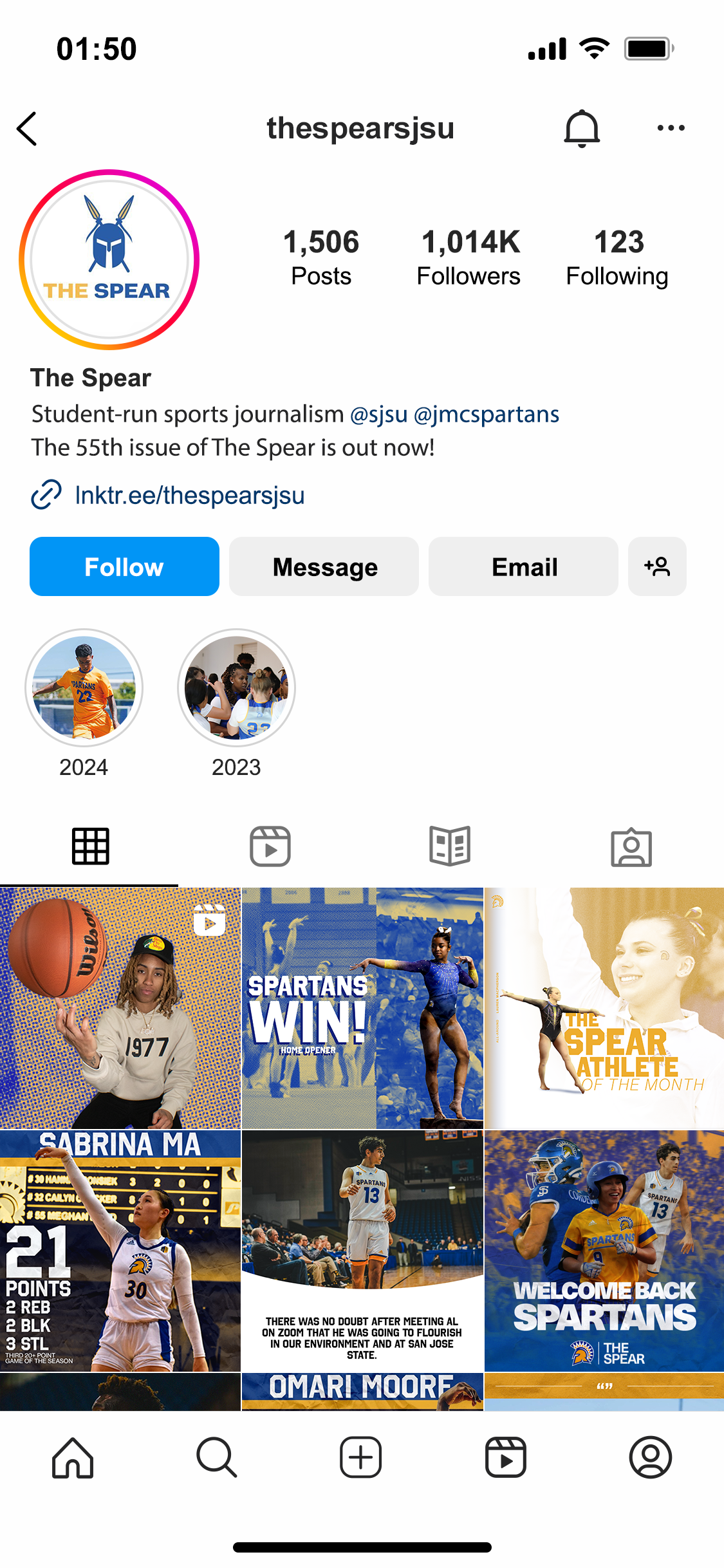Go to the Home feed
The image size is (724, 1568).
pyautogui.click(x=73, y=1457)
